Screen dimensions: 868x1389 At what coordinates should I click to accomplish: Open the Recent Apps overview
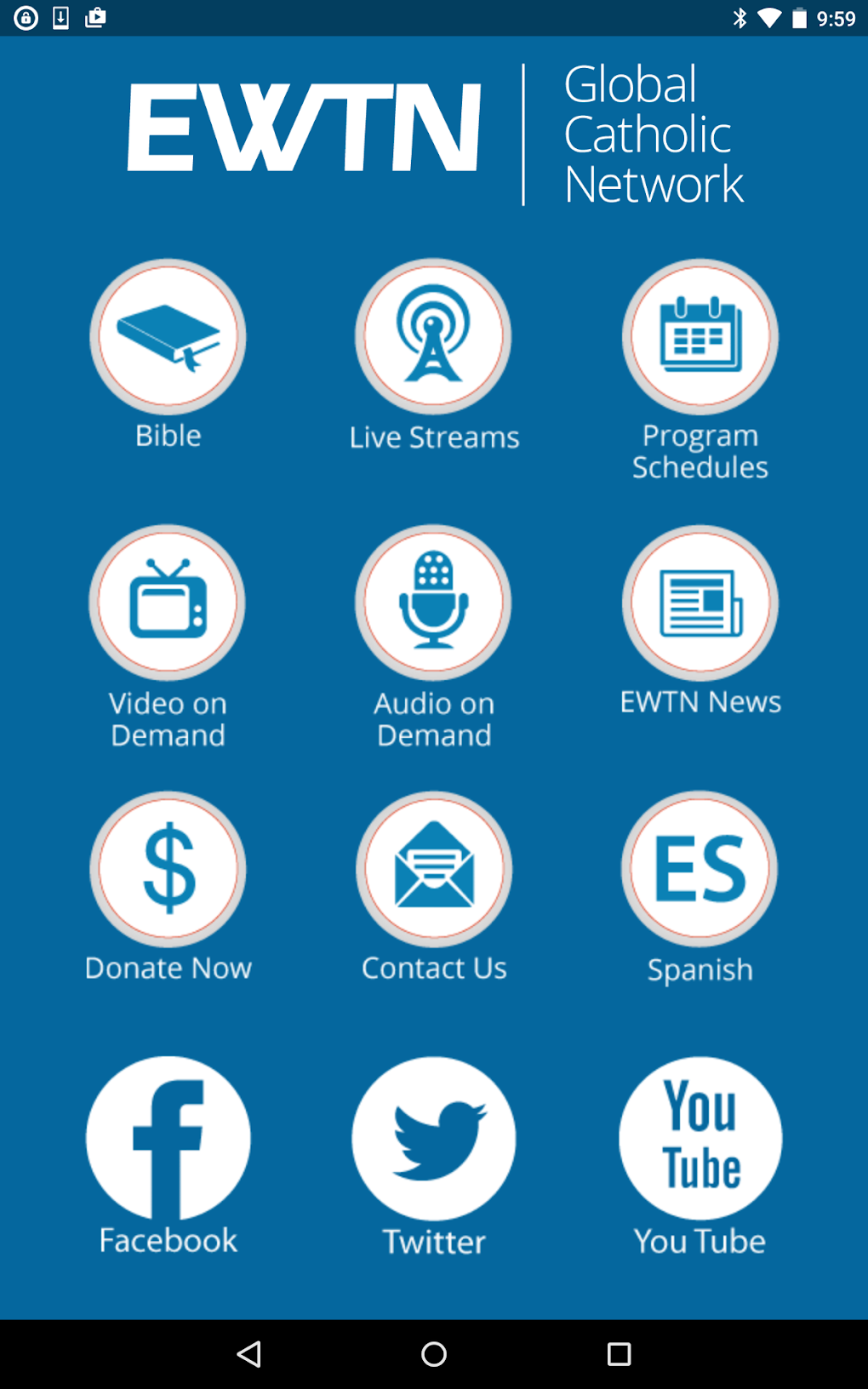pyautogui.click(x=620, y=1350)
